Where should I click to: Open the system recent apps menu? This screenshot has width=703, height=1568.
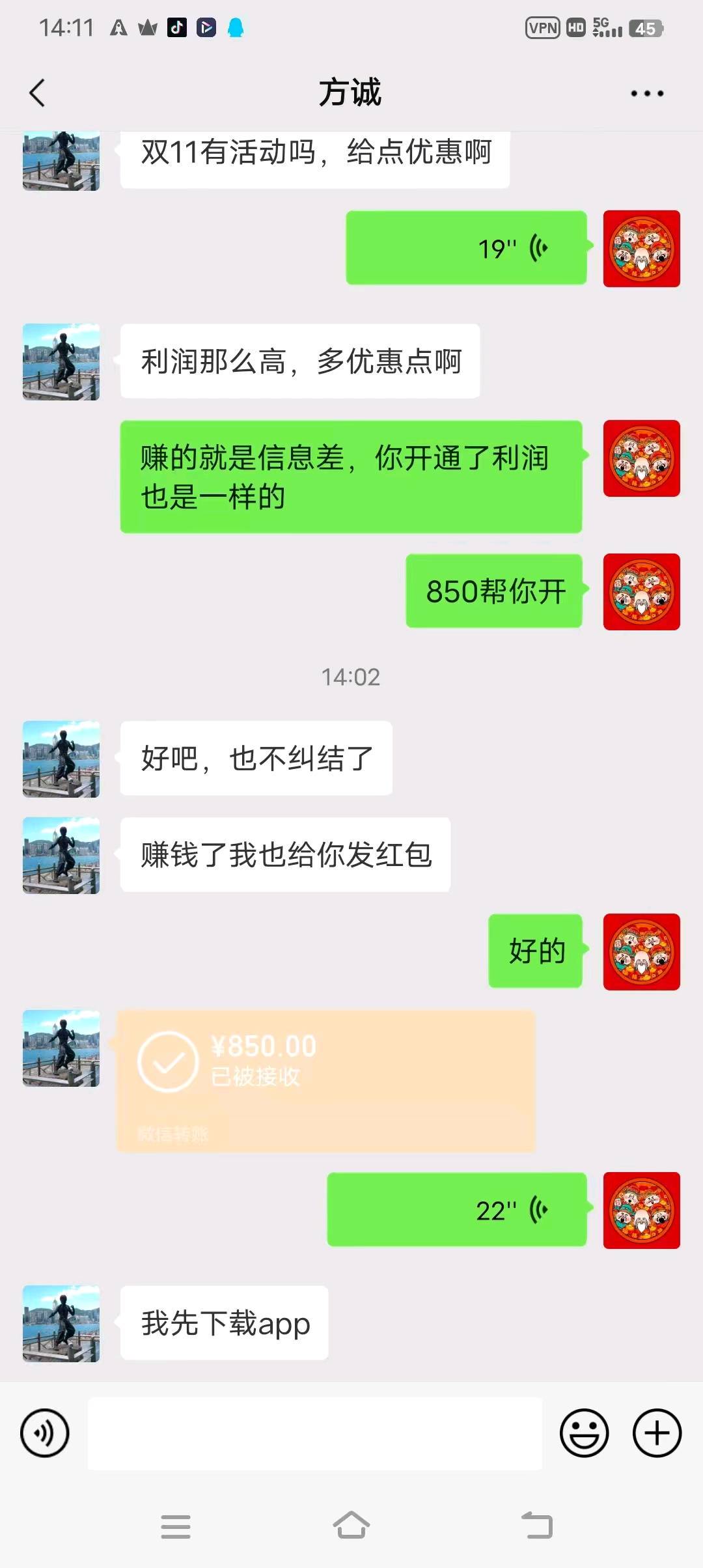(x=176, y=1526)
